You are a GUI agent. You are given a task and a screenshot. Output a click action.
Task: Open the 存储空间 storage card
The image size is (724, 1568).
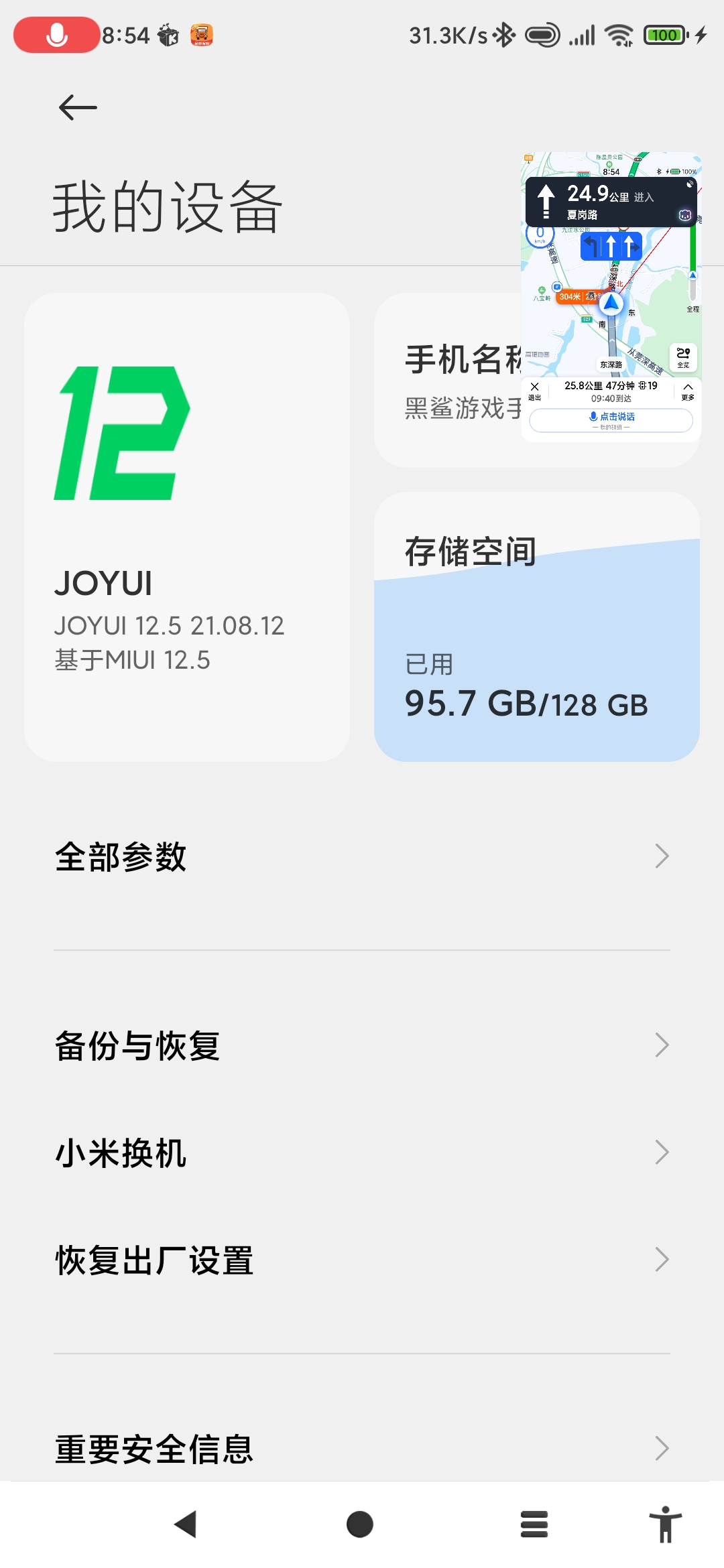coord(537,627)
